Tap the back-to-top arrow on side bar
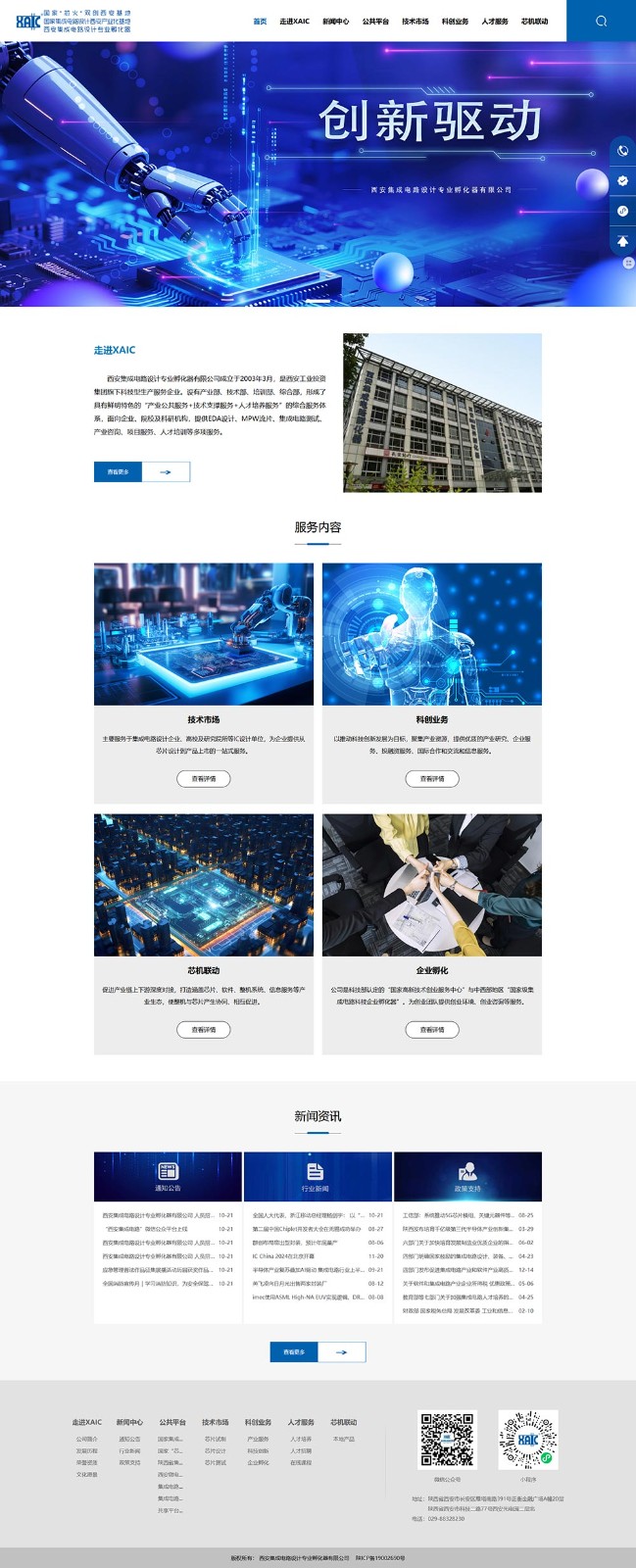The height and width of the screenshot is (1568, 636). [622, 241]
